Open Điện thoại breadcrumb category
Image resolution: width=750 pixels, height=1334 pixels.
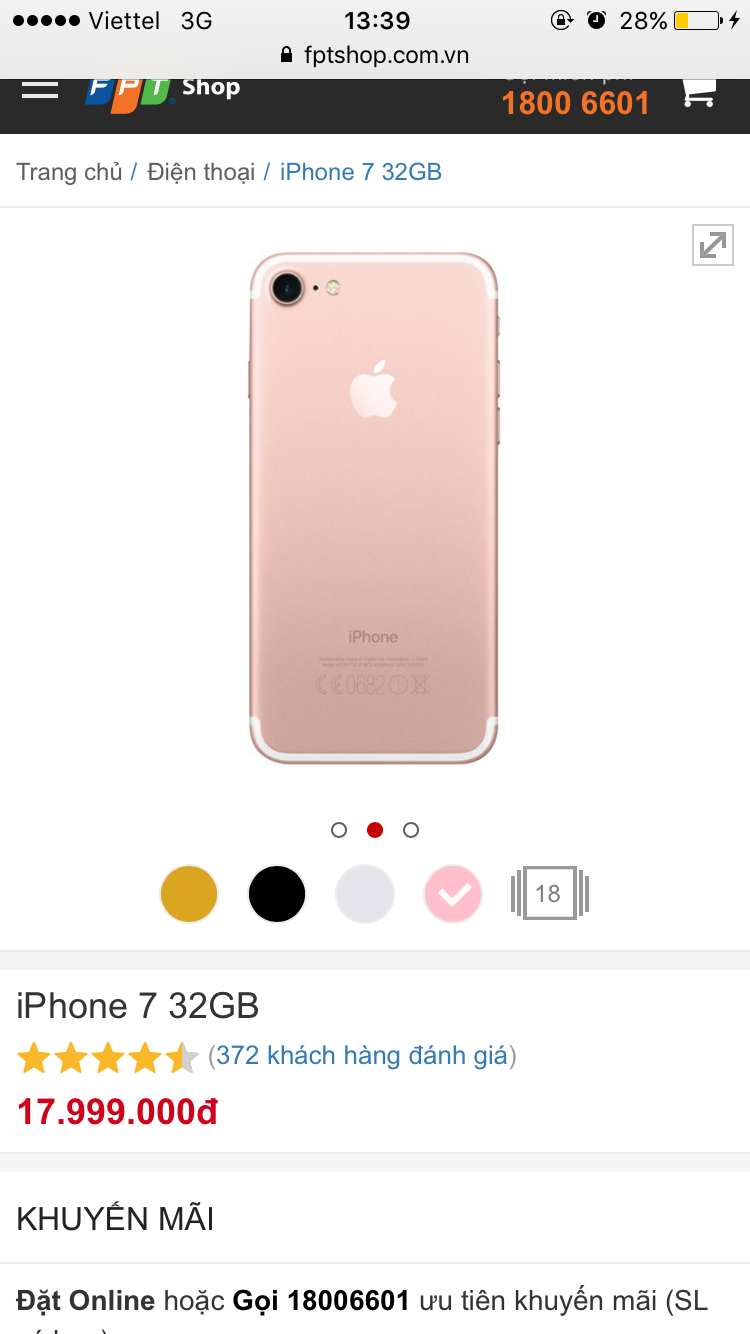point(201,172)
